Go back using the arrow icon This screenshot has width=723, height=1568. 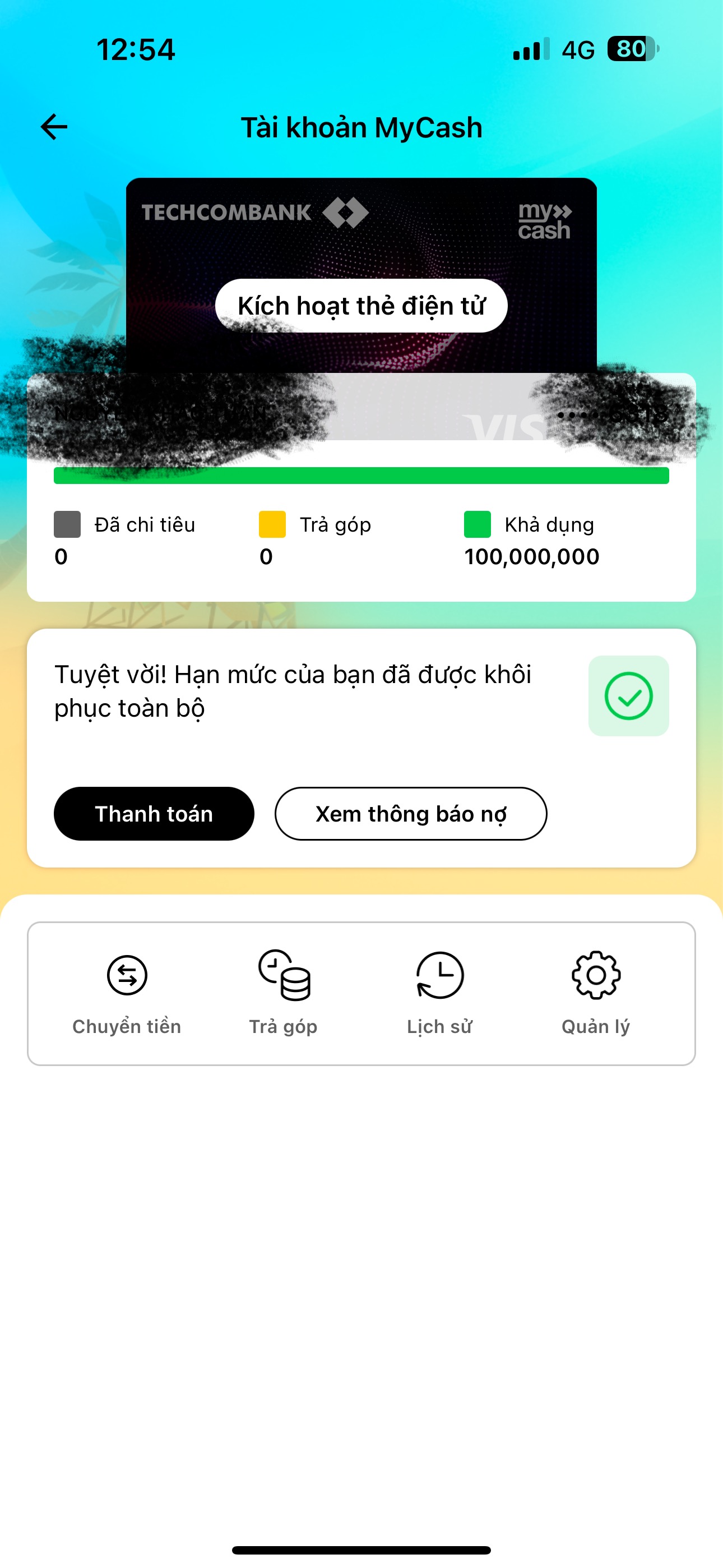[x=54, y=127]
